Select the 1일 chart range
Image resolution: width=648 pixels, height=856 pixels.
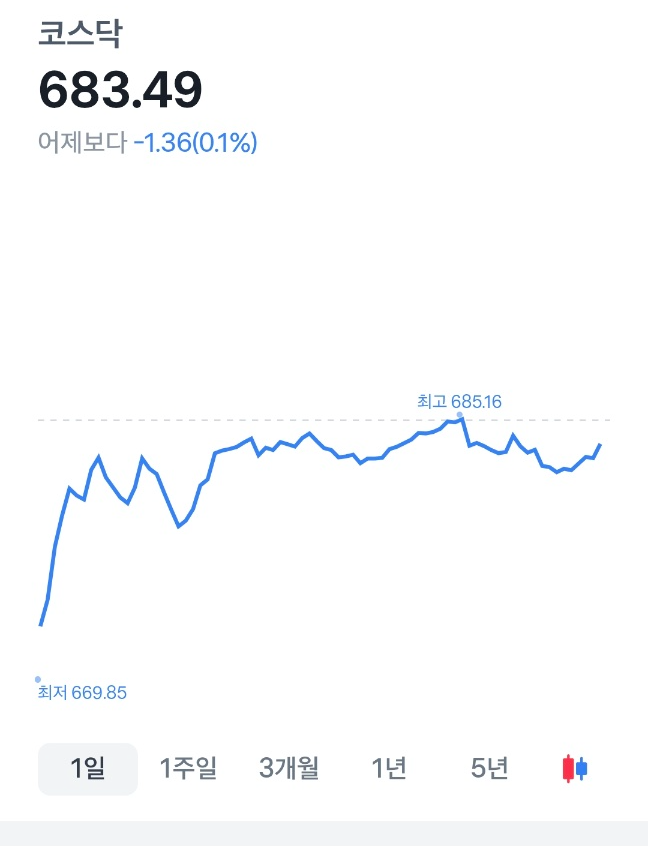[x=88, y=769]
